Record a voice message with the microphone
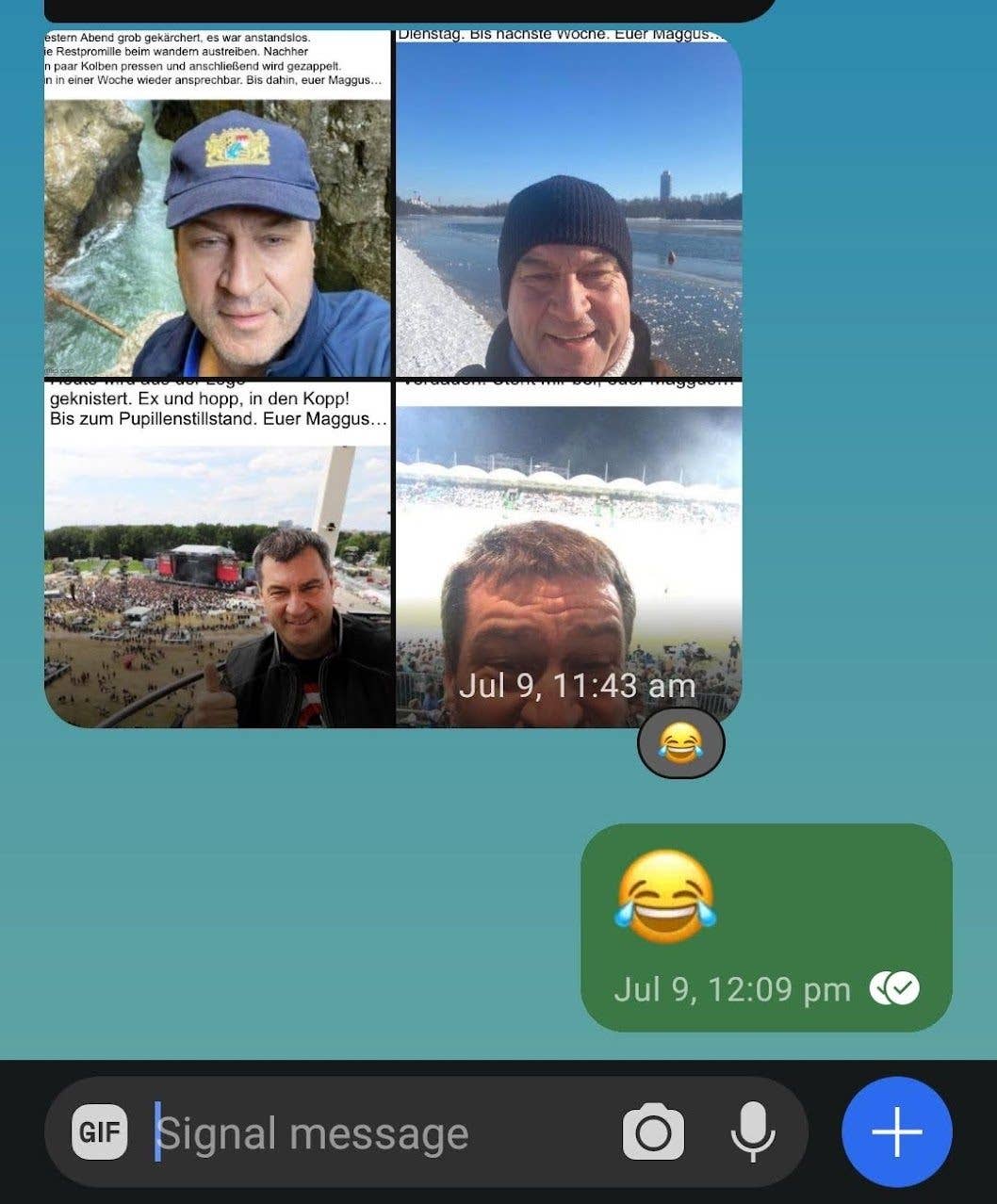 point(753,1132)
